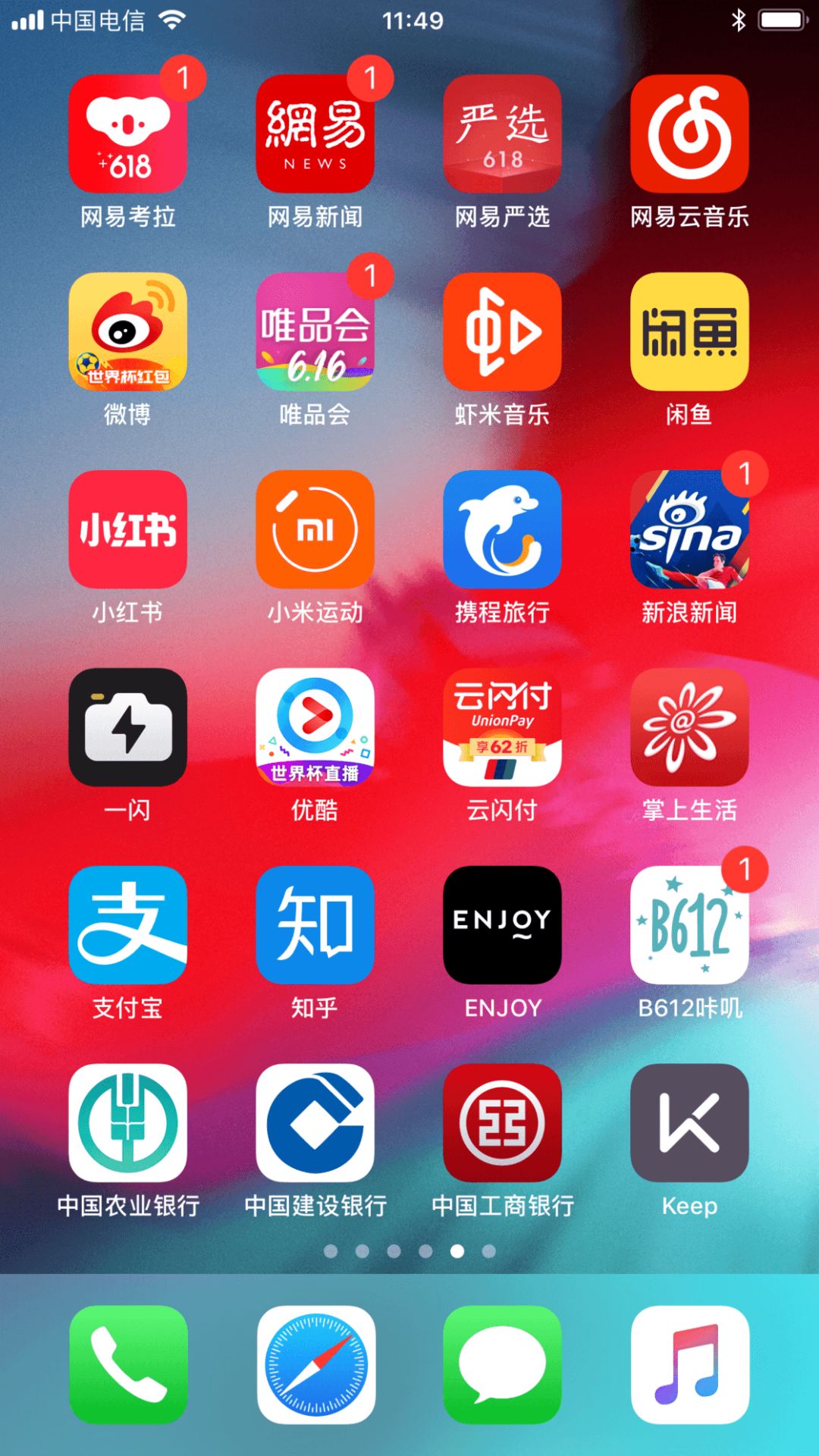This screenshot has height=1456, width=819.
Task: Launch the 优酷 video app
Action: pyautogui.click(x=315, y=727)
